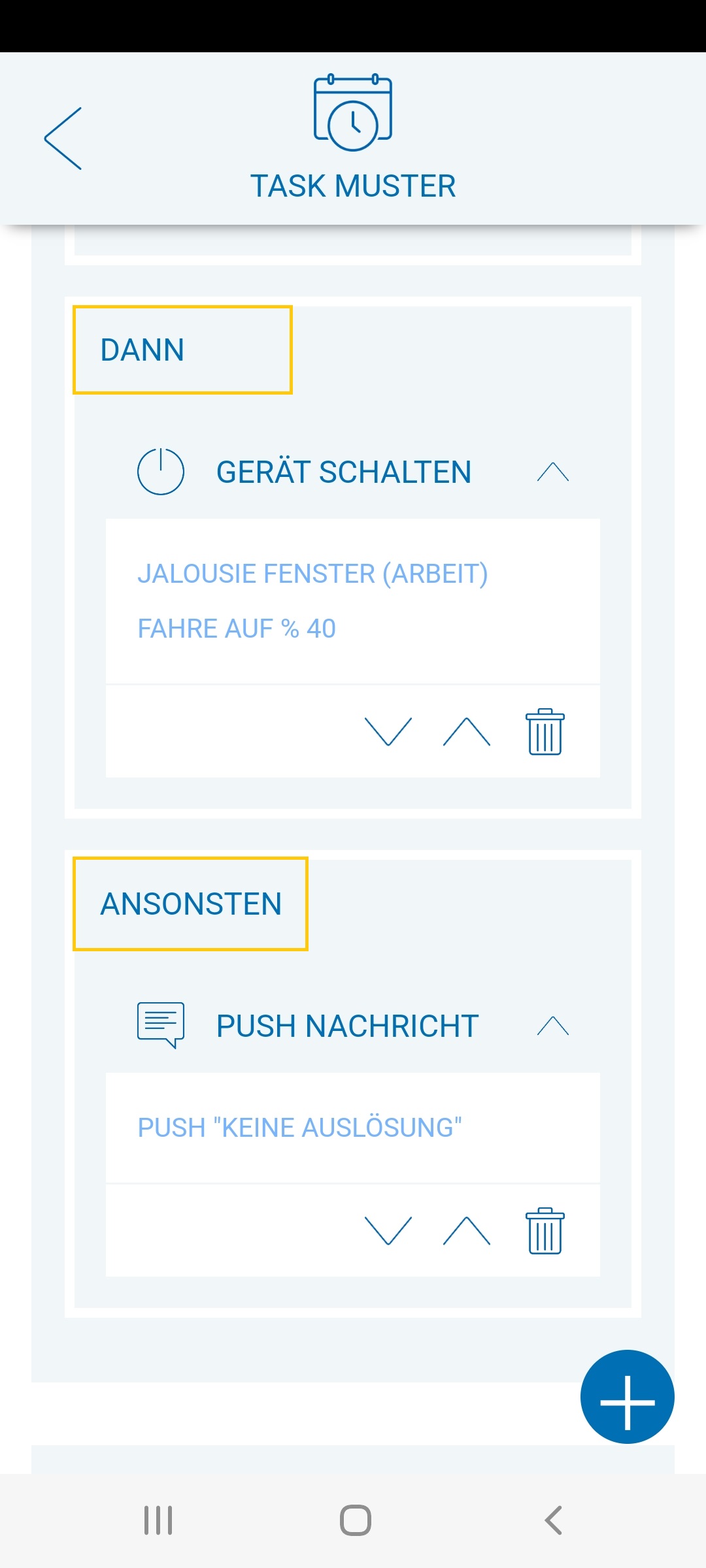Image resolution: width=706 pixels, height=1568 pixels.
Task: Delete the Push Keine Auslösung action
Action: click(x=545, y=1231)
